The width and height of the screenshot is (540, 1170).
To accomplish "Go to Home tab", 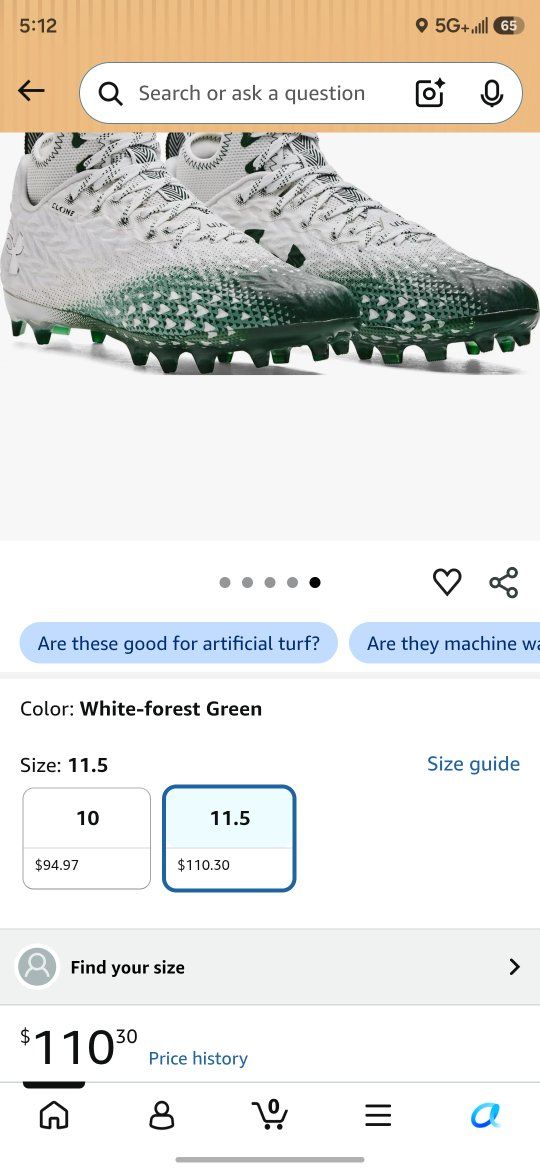I will [x=54, y=1116].
